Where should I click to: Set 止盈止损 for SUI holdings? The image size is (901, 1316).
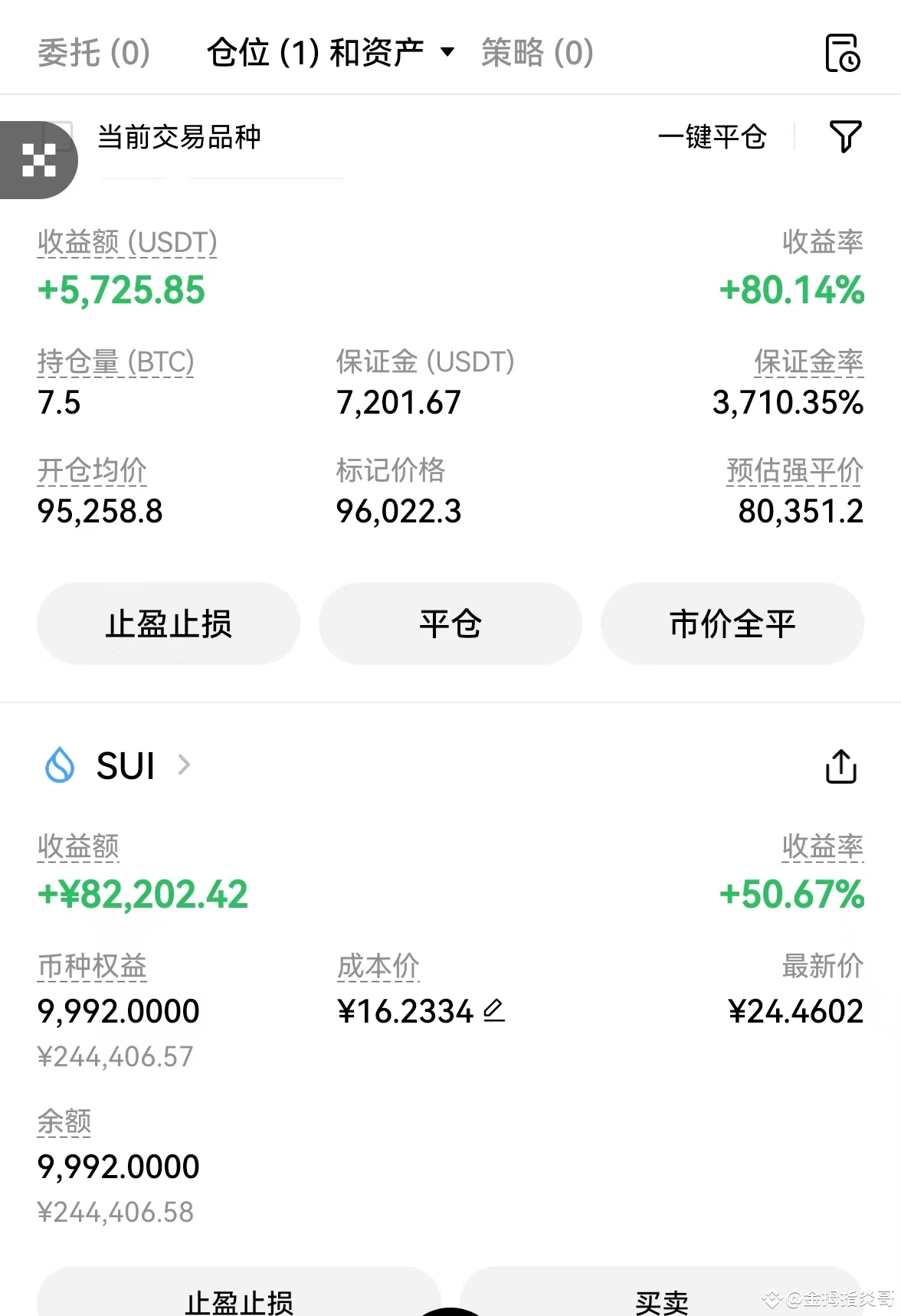(239, 1299)
